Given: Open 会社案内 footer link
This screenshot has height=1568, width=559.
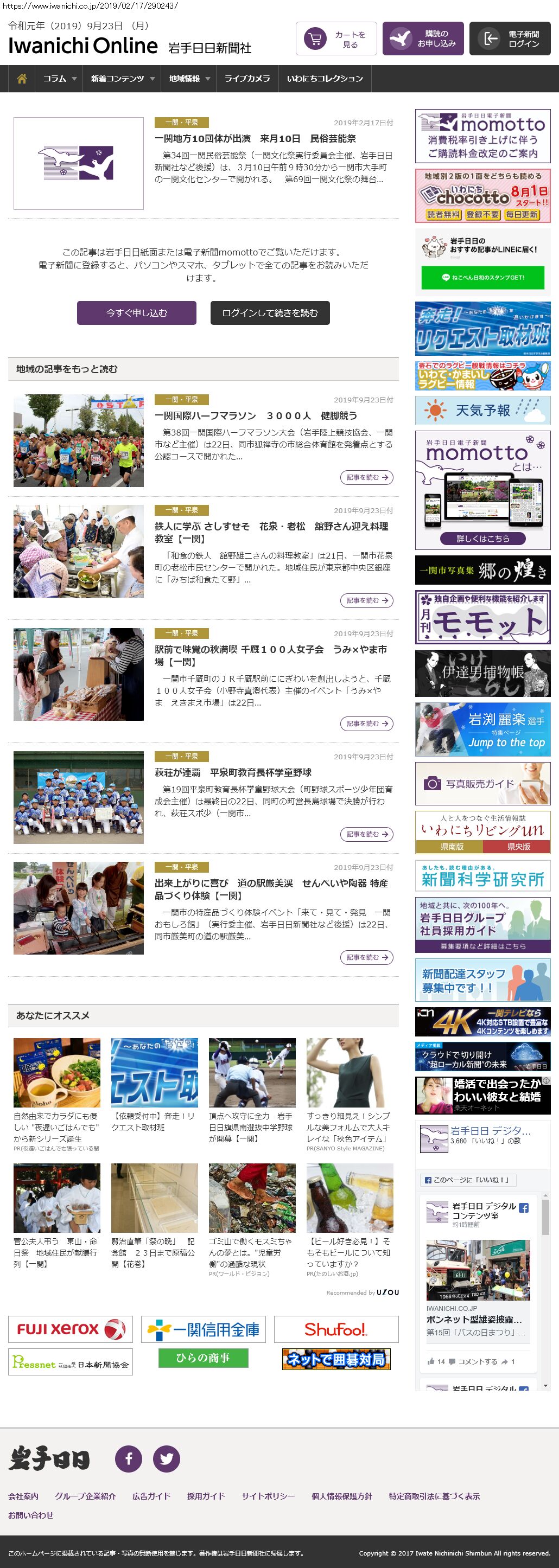Looking at the screenshot, I should click(23, 1496).
